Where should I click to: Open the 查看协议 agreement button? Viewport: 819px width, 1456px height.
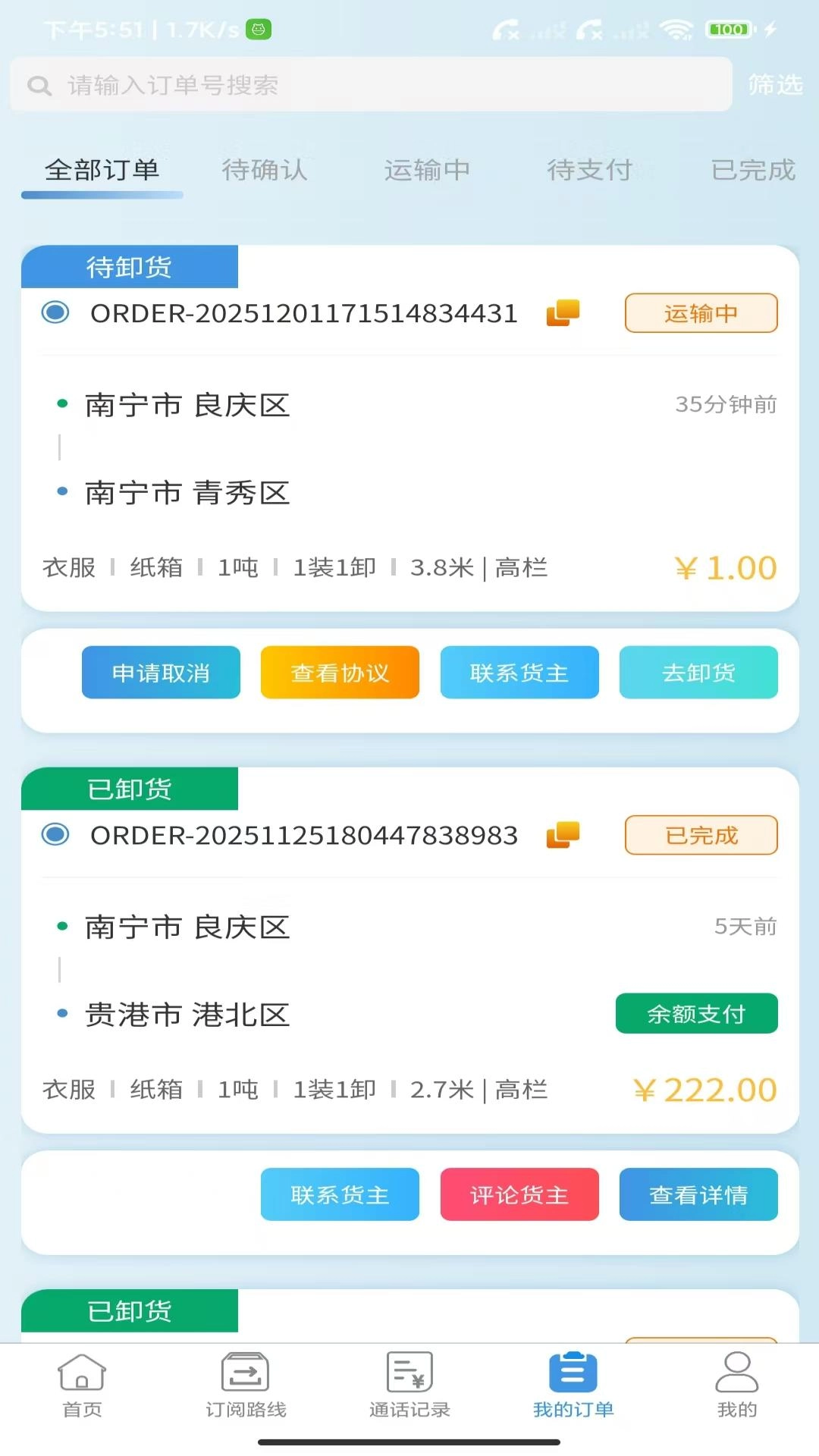340,672
